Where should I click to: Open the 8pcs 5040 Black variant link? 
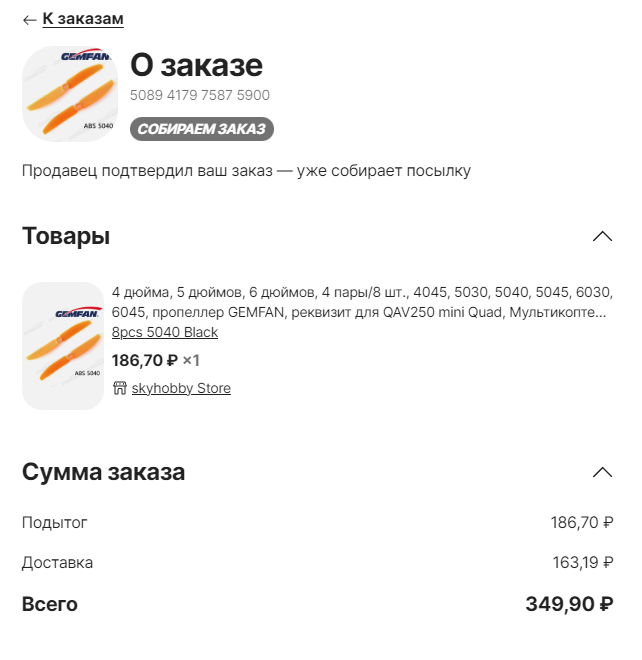click(x=165, y=332)
